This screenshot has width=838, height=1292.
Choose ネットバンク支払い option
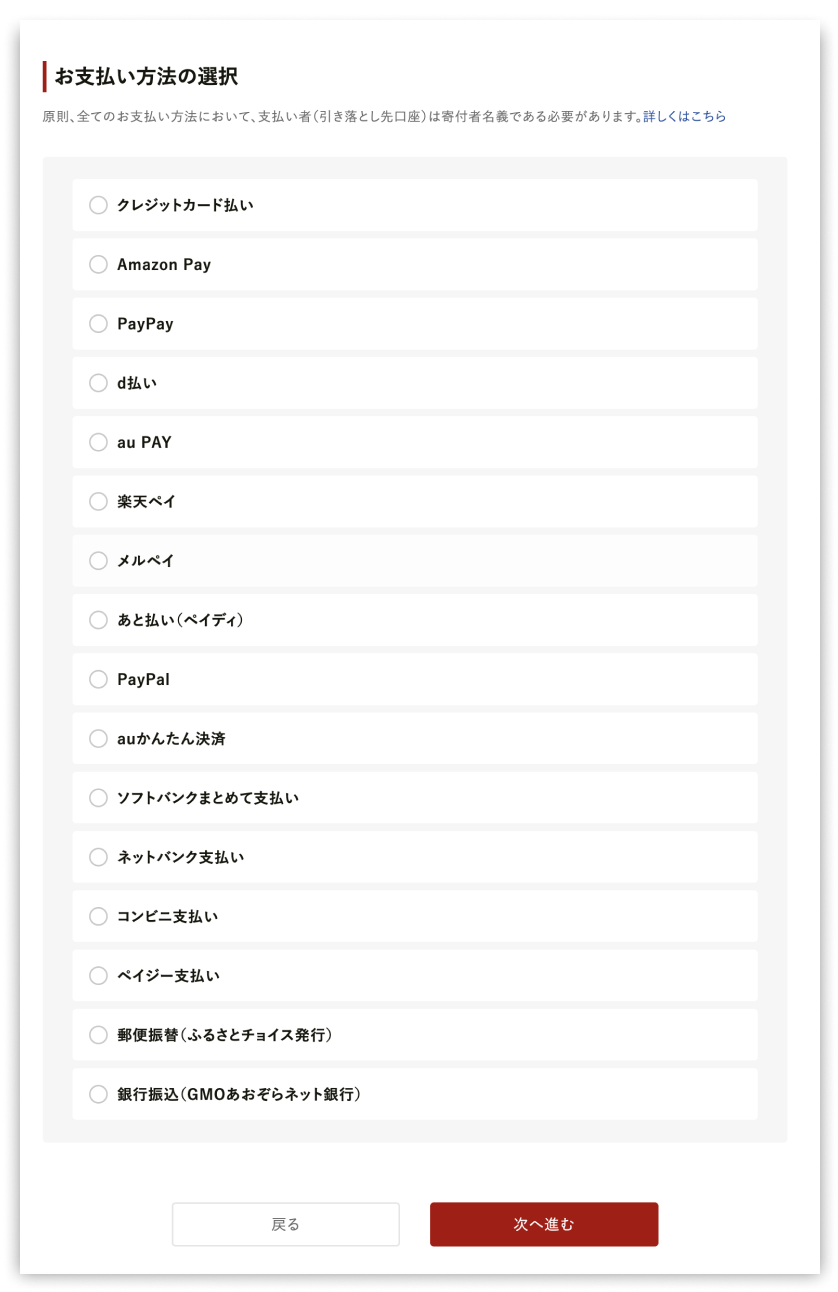98,857
